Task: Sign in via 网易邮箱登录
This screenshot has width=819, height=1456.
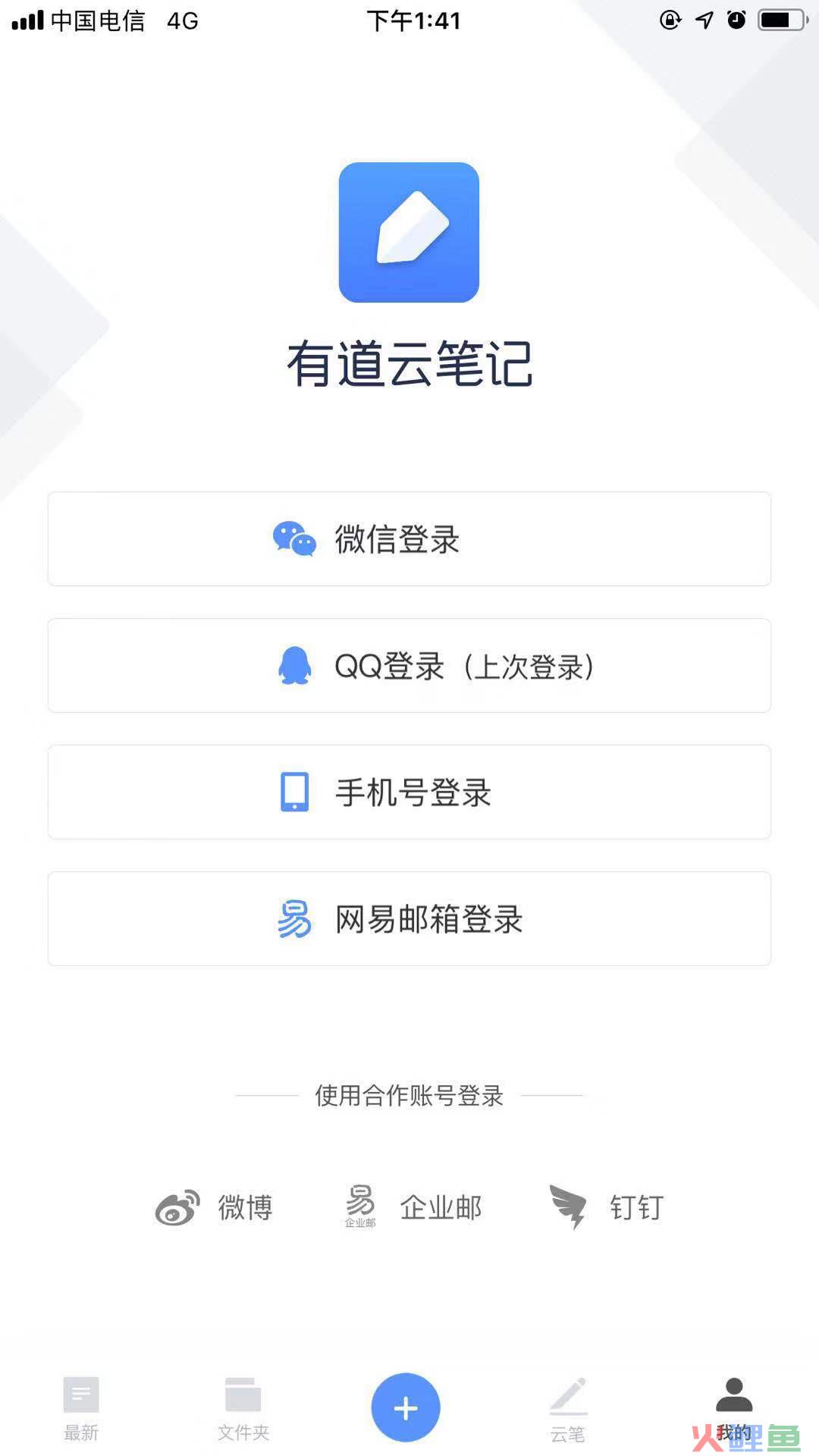Action: pos(409,918)
